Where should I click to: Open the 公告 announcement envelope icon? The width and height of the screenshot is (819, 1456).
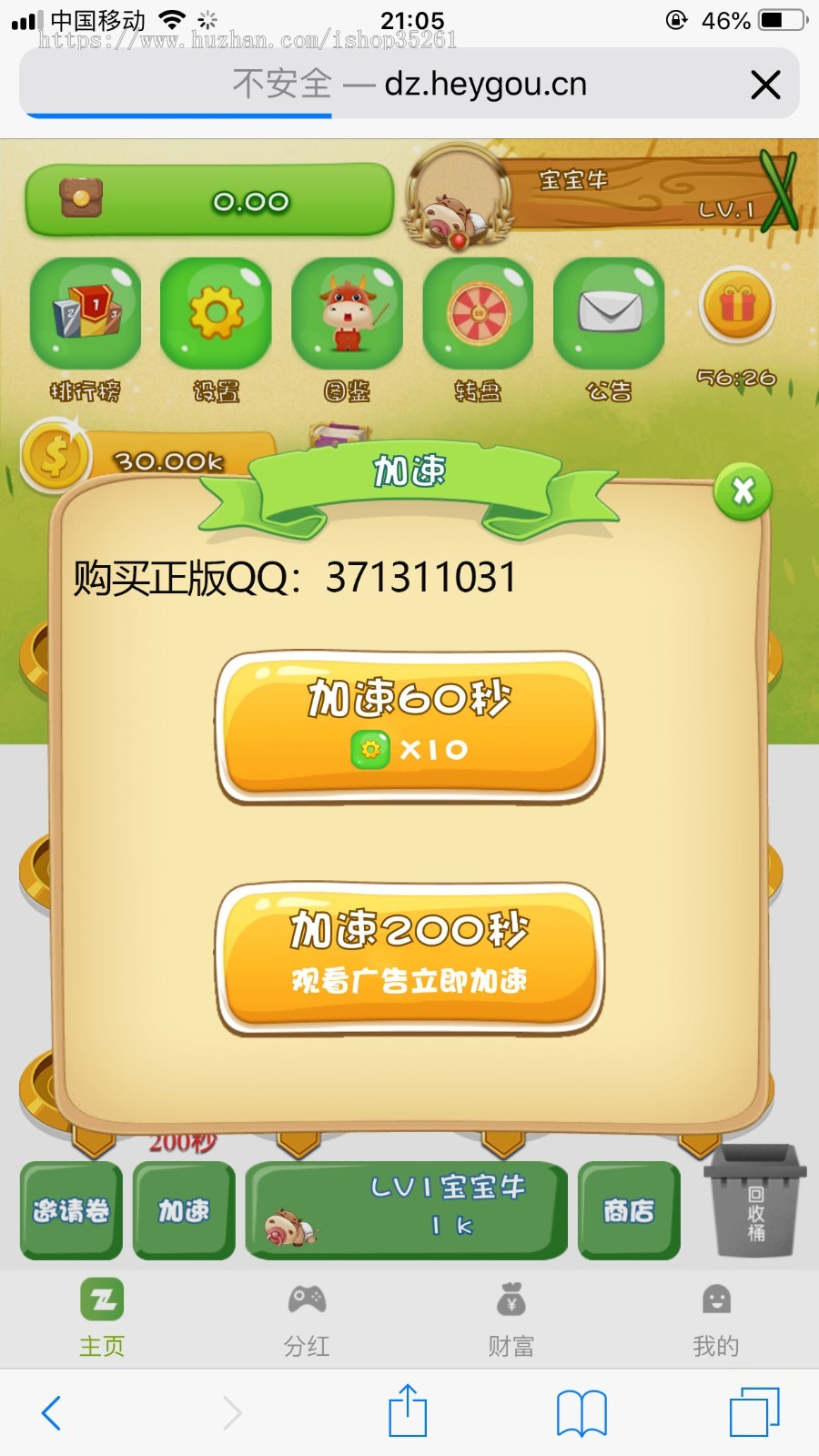click(608, 314)
